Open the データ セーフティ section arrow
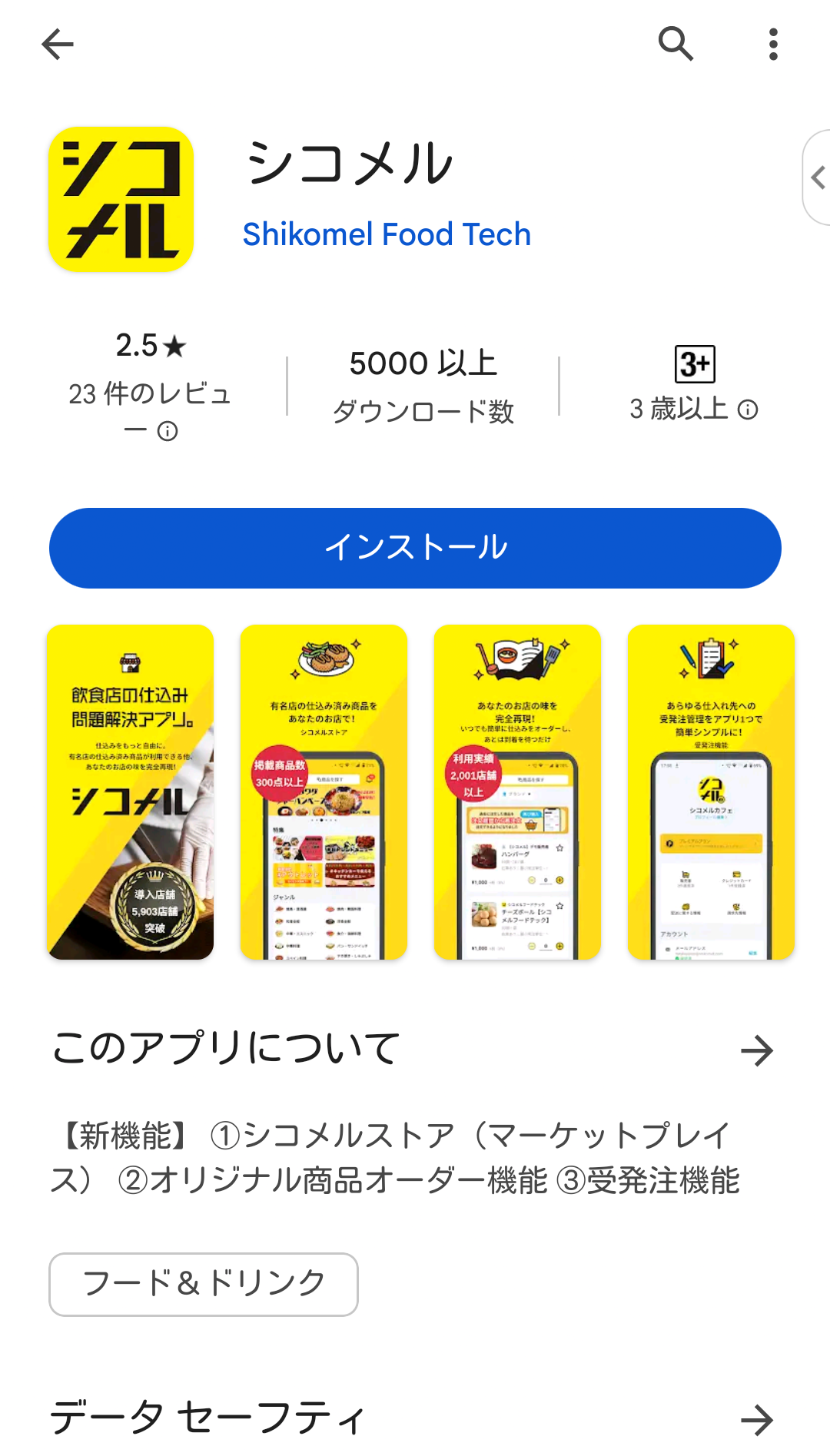Viewport: 830px width, 1456px height. coord(757,1420)
